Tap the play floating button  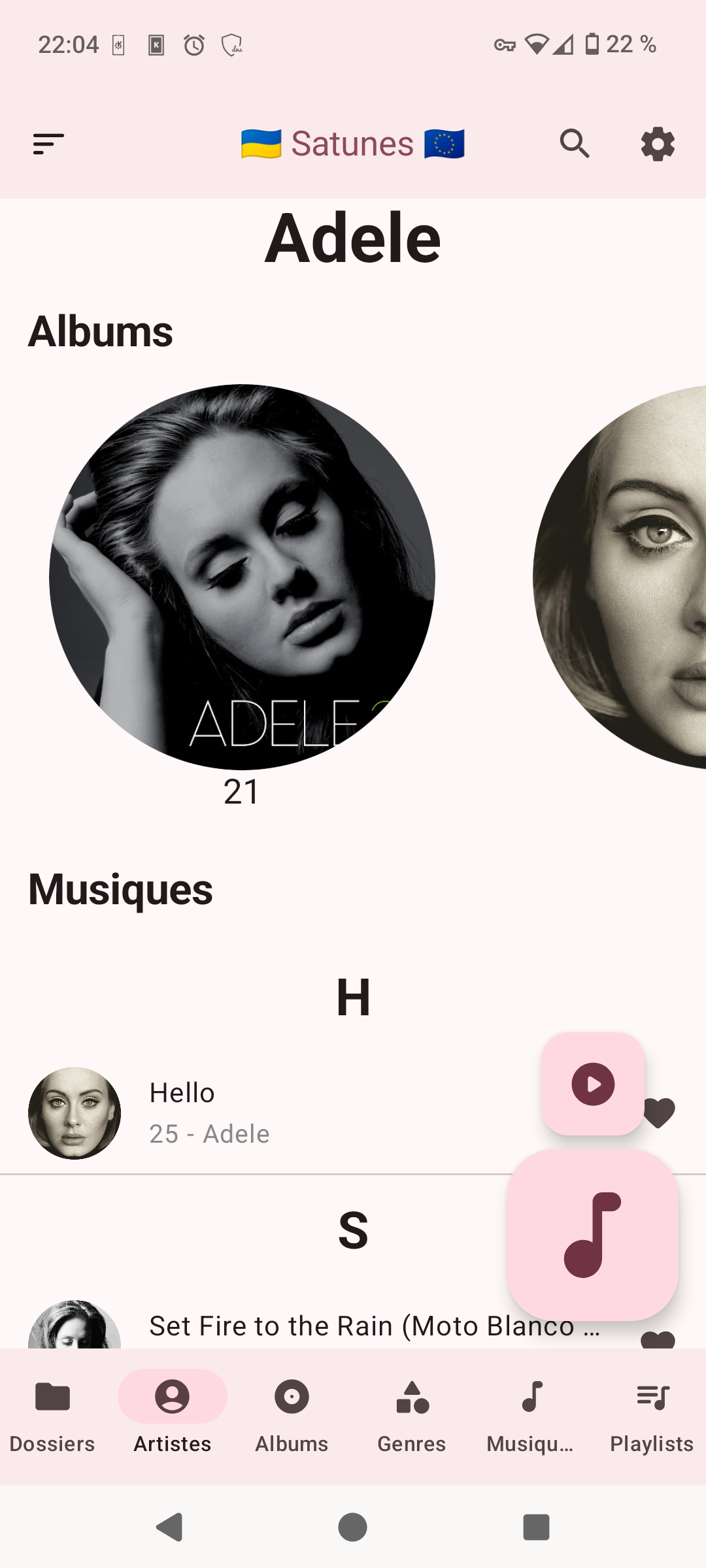point(593,1084)
